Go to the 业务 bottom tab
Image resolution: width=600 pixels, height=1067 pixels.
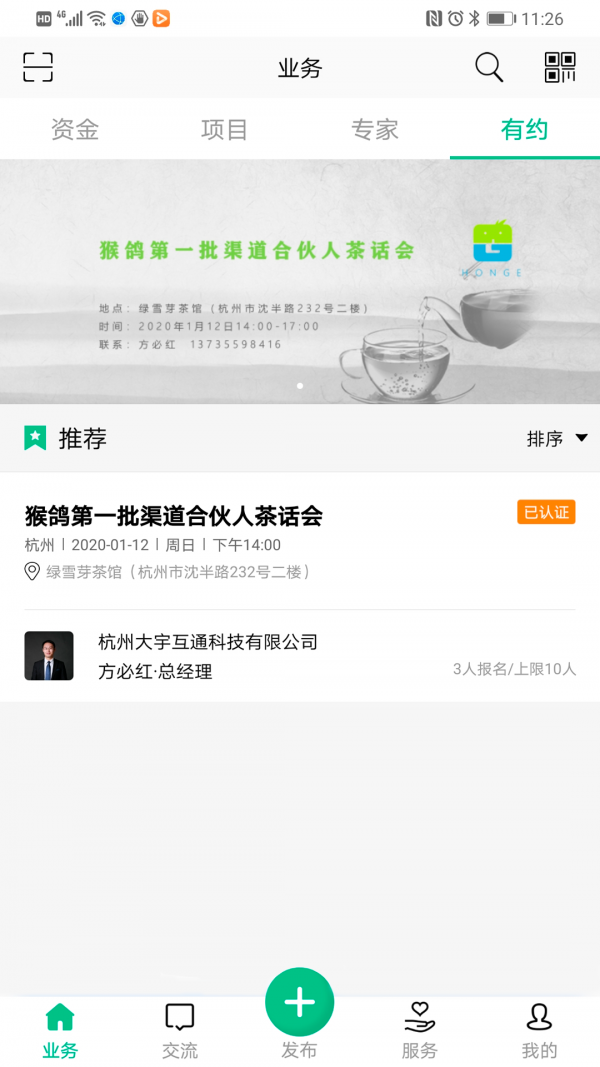(60, 1031)
